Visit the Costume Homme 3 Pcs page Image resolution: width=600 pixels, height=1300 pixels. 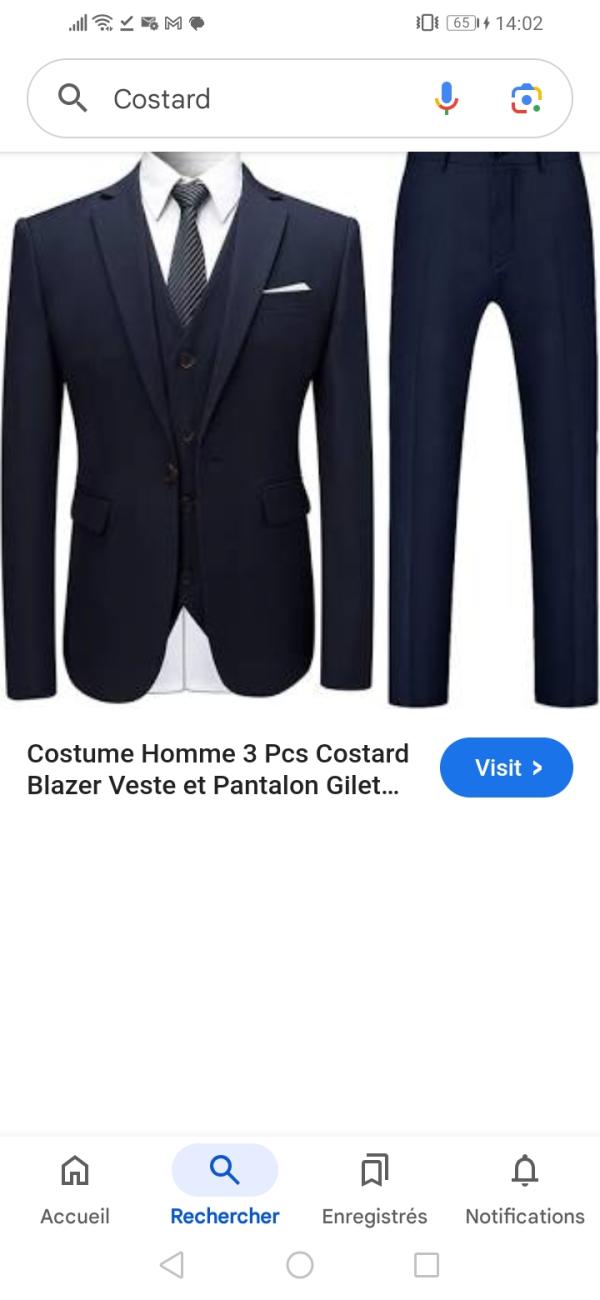click(506, 768)
